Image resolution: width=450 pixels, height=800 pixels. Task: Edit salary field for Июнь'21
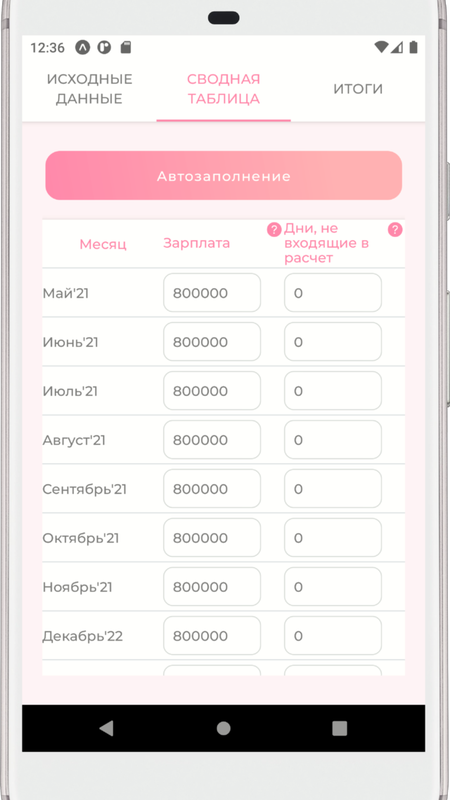tap(212, 342)
